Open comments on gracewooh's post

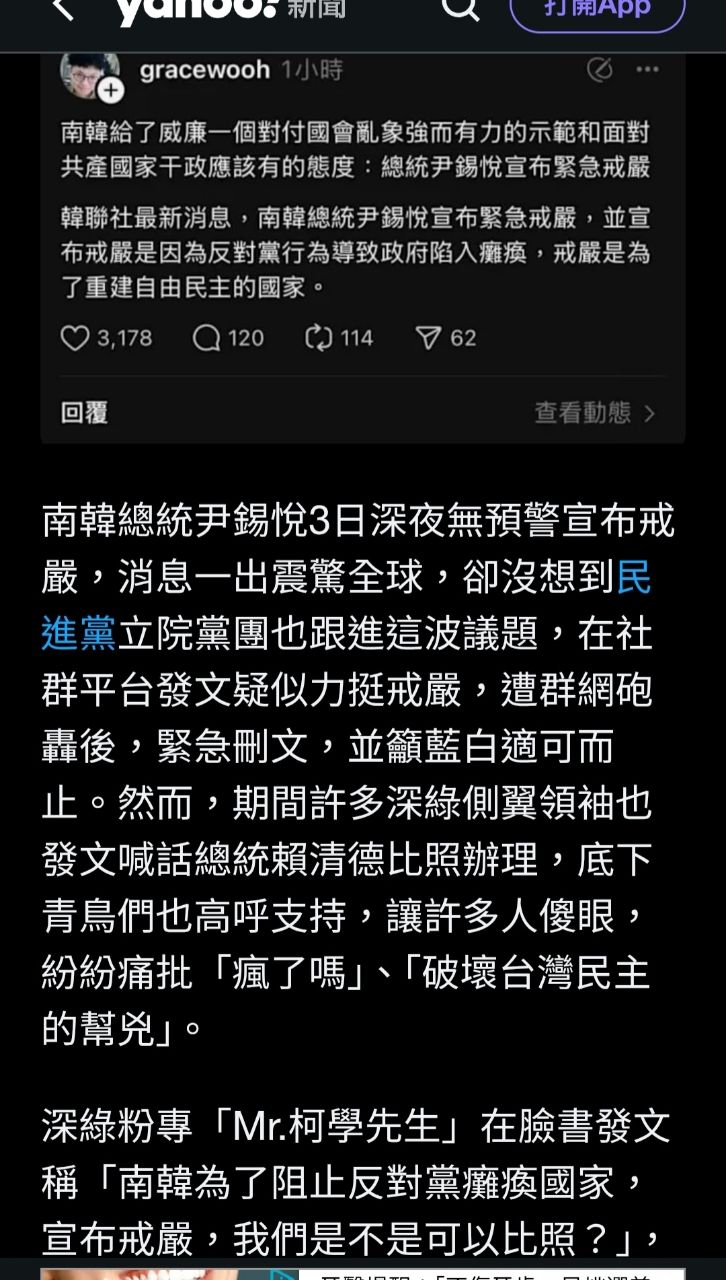(x=206, y=339)
